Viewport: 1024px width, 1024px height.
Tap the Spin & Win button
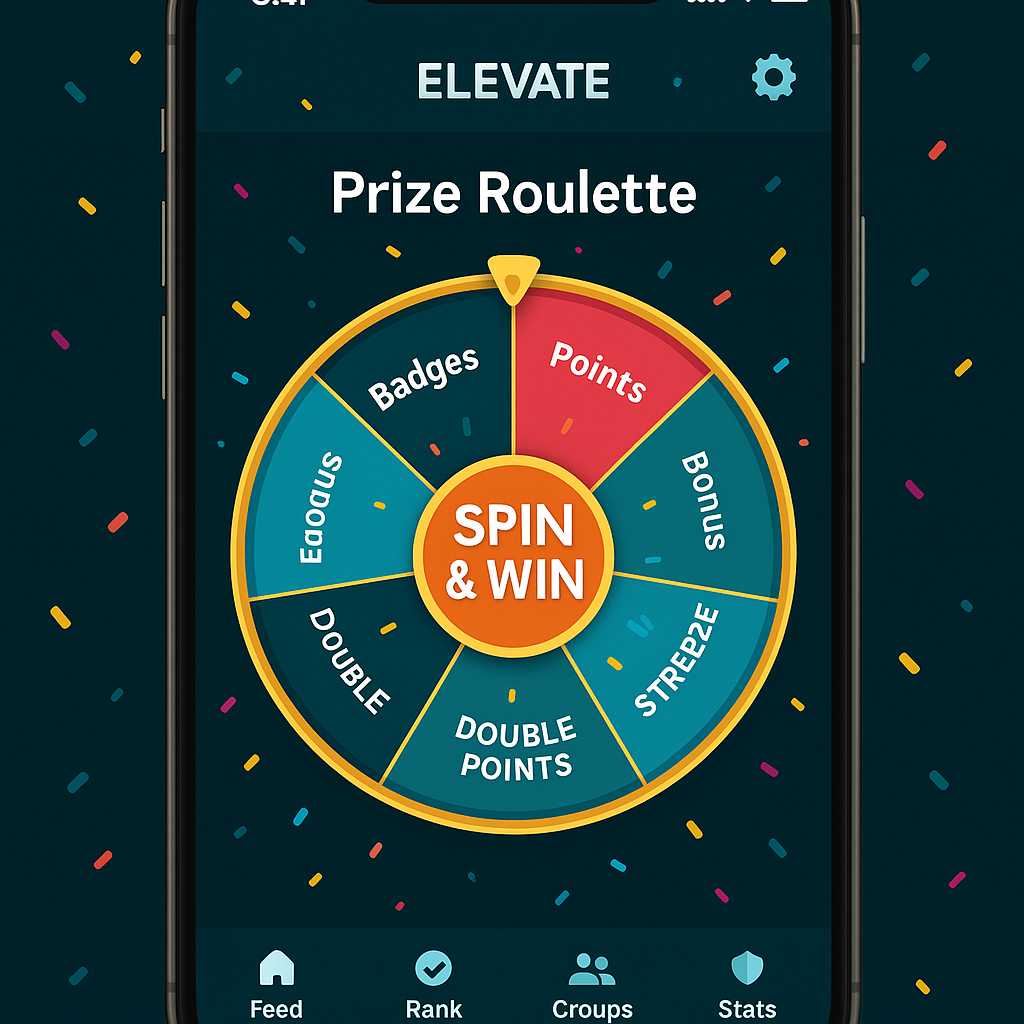(514, 552)
